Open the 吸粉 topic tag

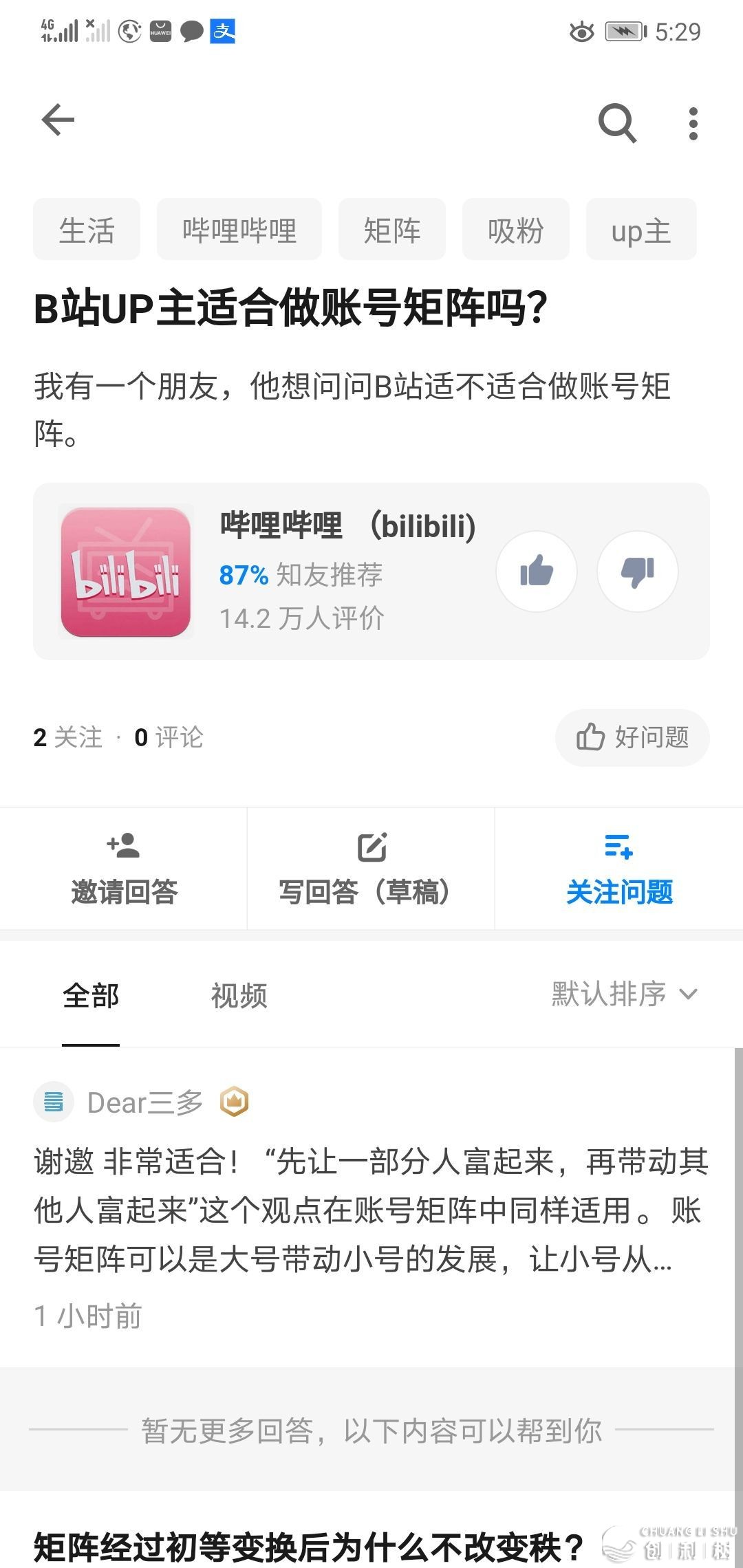(515, 230)
